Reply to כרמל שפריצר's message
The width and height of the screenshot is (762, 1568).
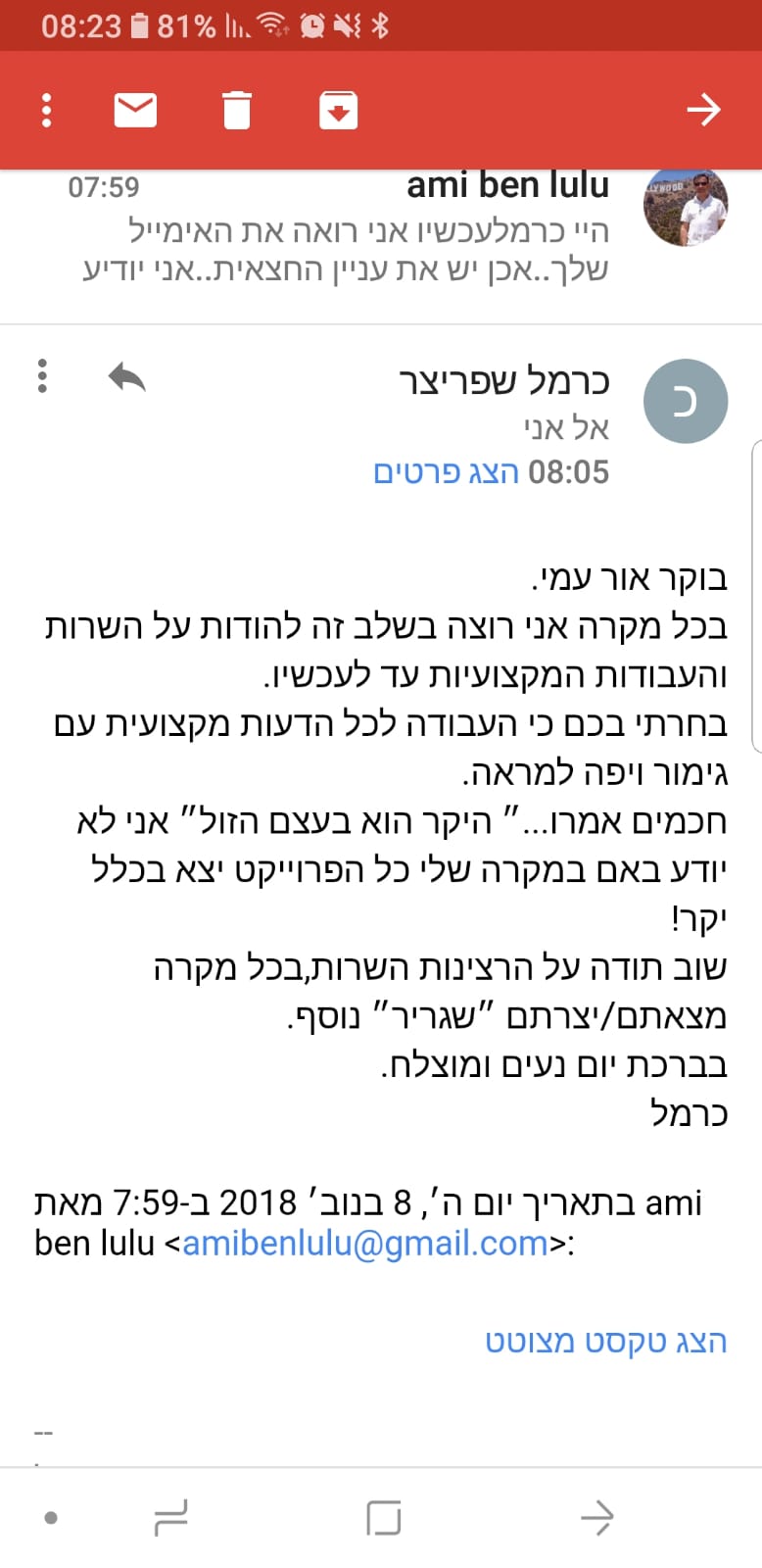coord(127,376)
